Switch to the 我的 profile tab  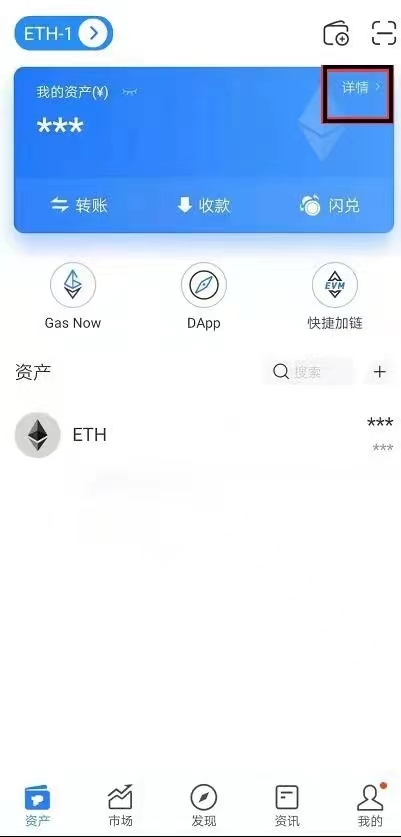370,806
